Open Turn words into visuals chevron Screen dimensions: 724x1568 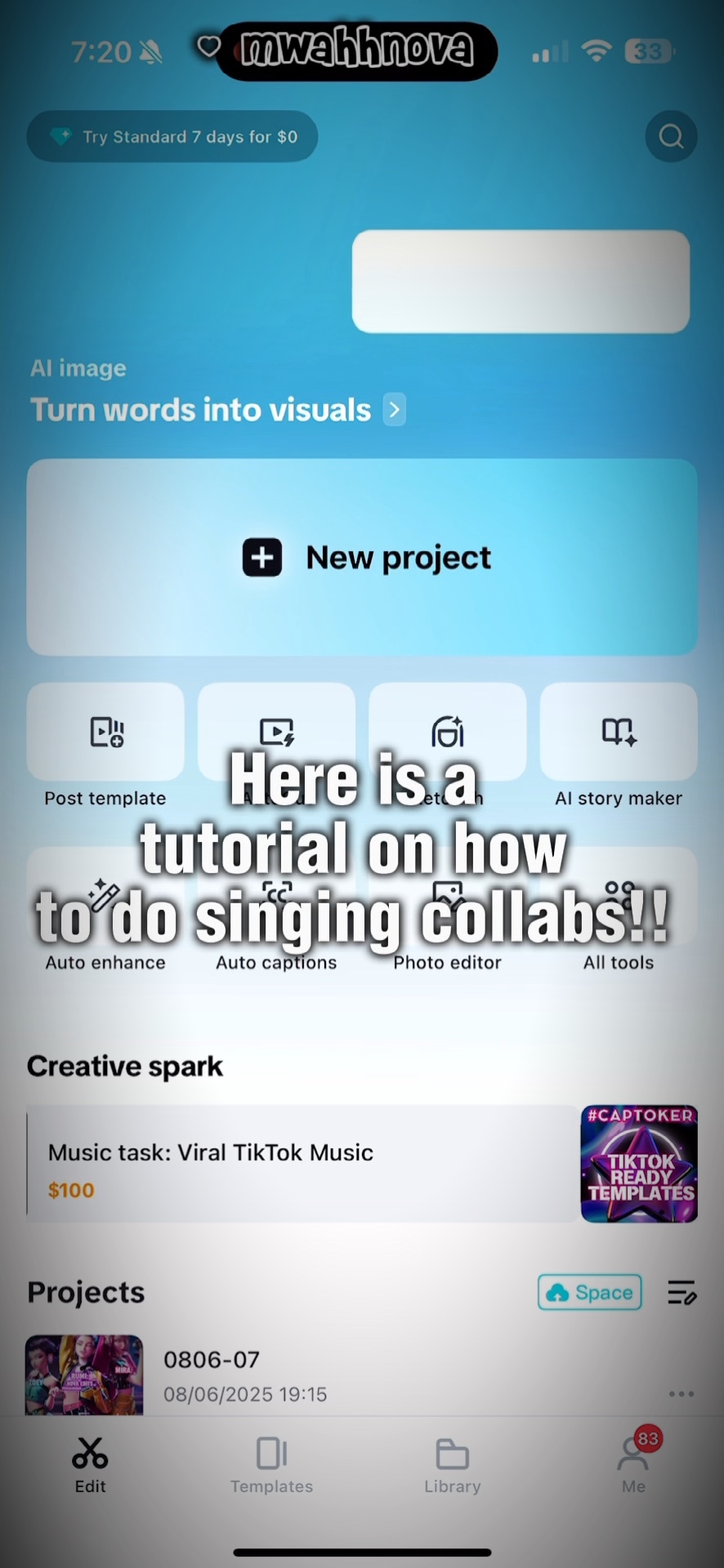pyautogui.click(x=395, y=410)
